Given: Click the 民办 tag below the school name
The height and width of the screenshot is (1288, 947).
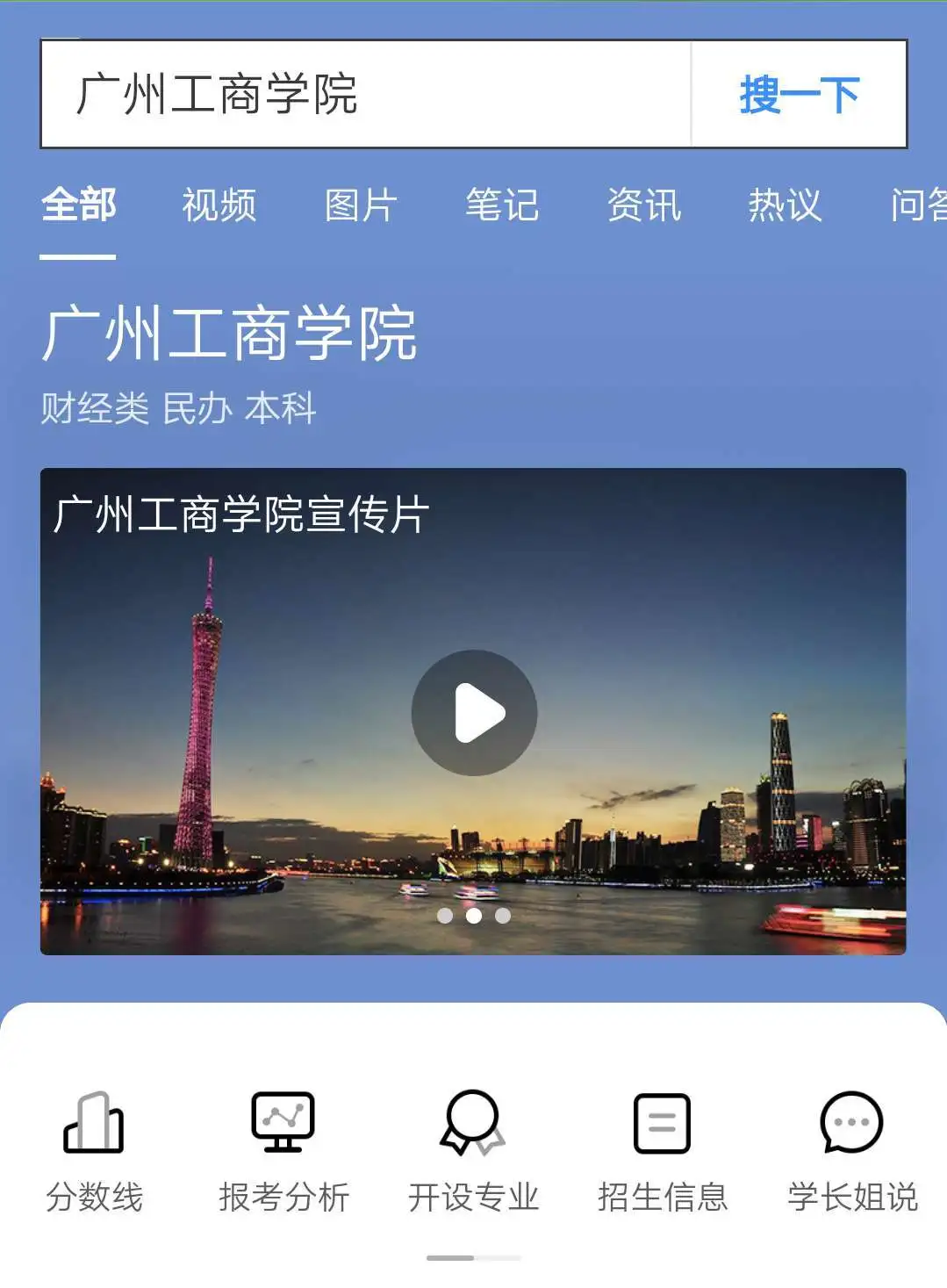Looking at the screenshot, I should [x=199, y=407].
